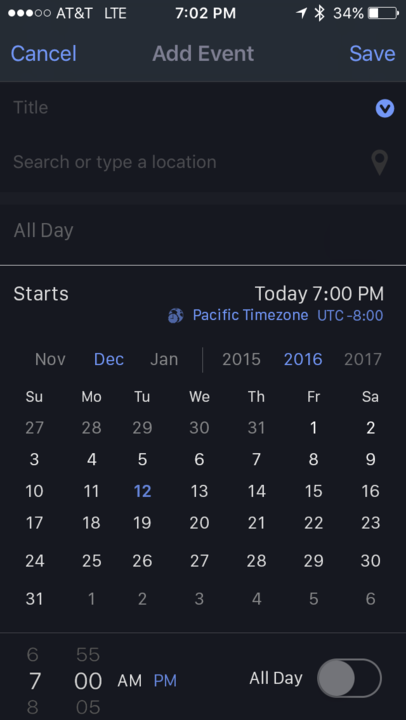Cancel adding the event
Image resolution: width=406 pixels, height=720 pixels.
click(x=44, y=54)
